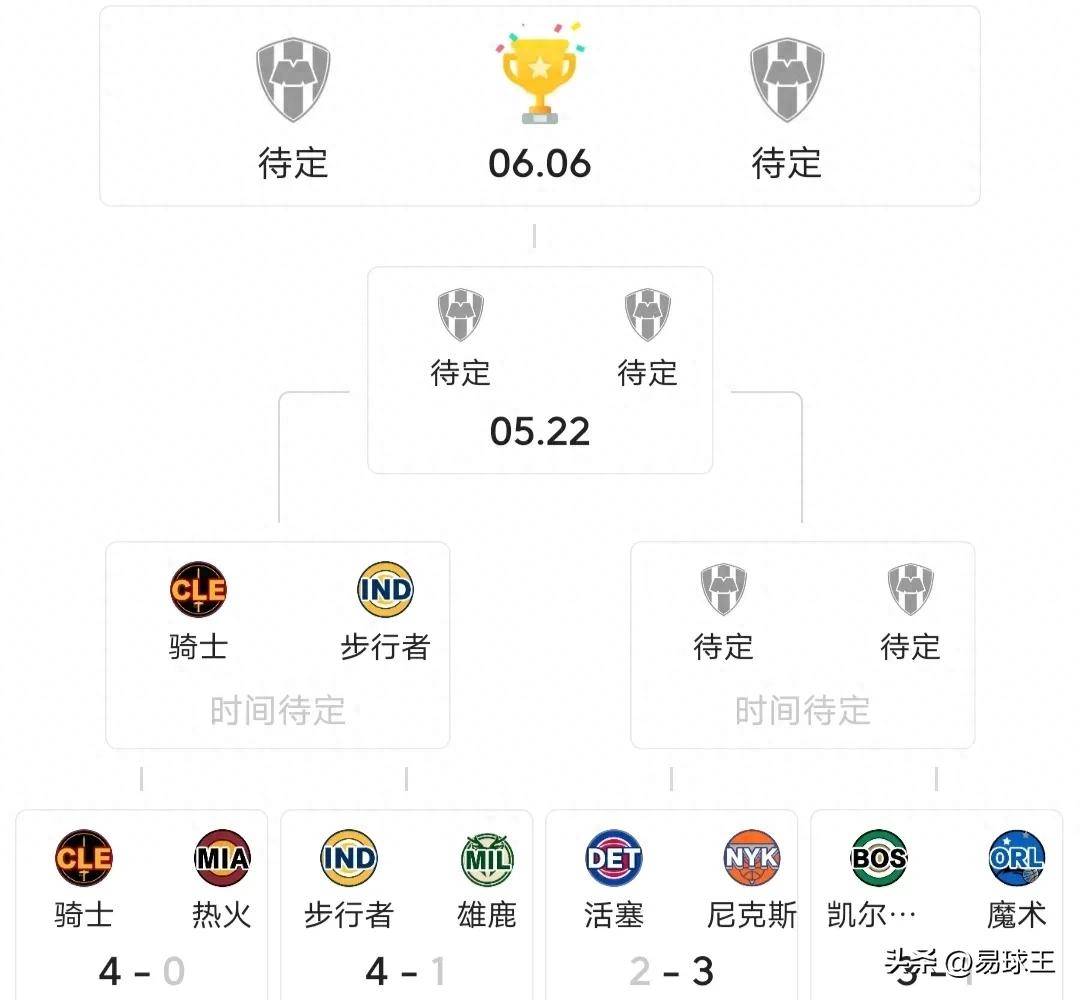
Task: View the 步行者 vs 雄鹿 series card
Action: [406, 905]
